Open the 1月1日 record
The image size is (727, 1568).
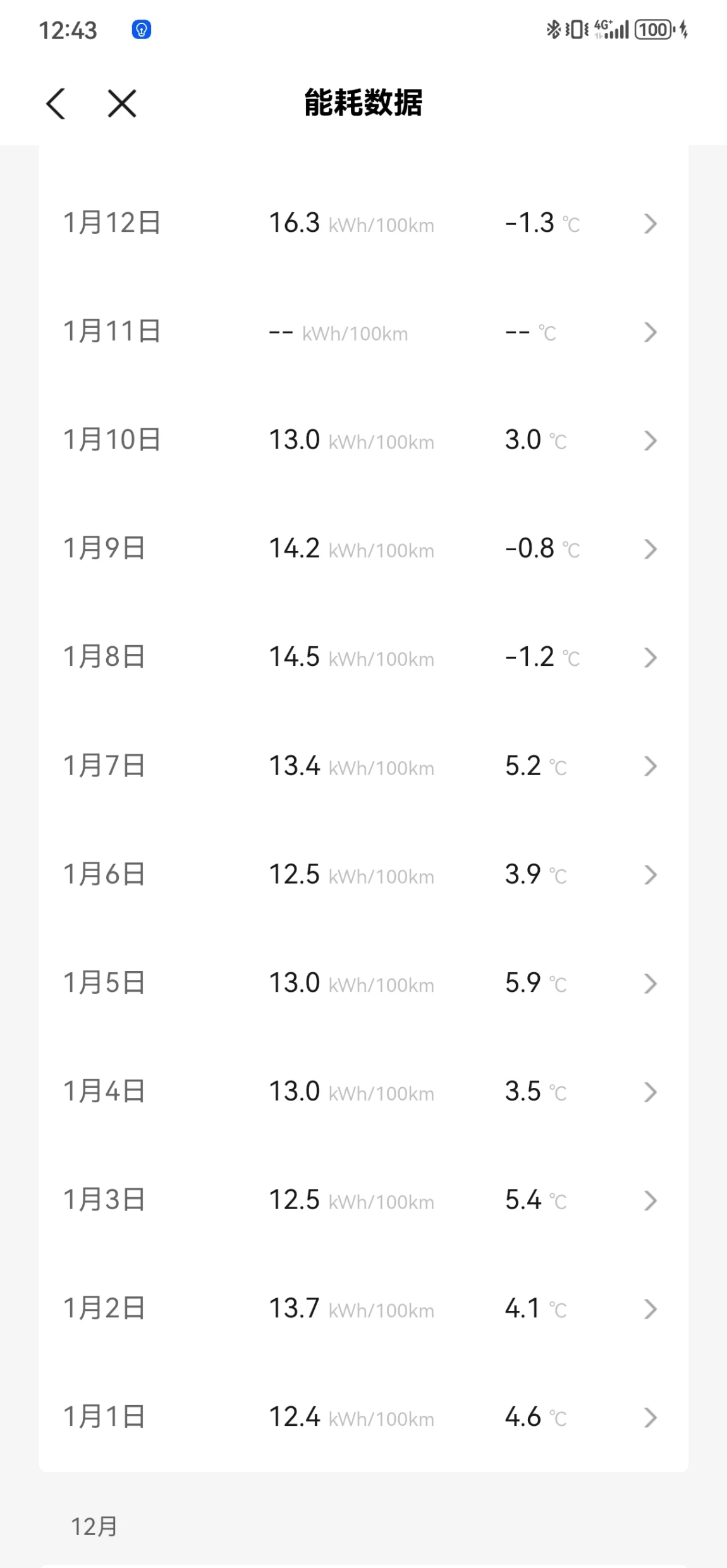point(363,1418)
